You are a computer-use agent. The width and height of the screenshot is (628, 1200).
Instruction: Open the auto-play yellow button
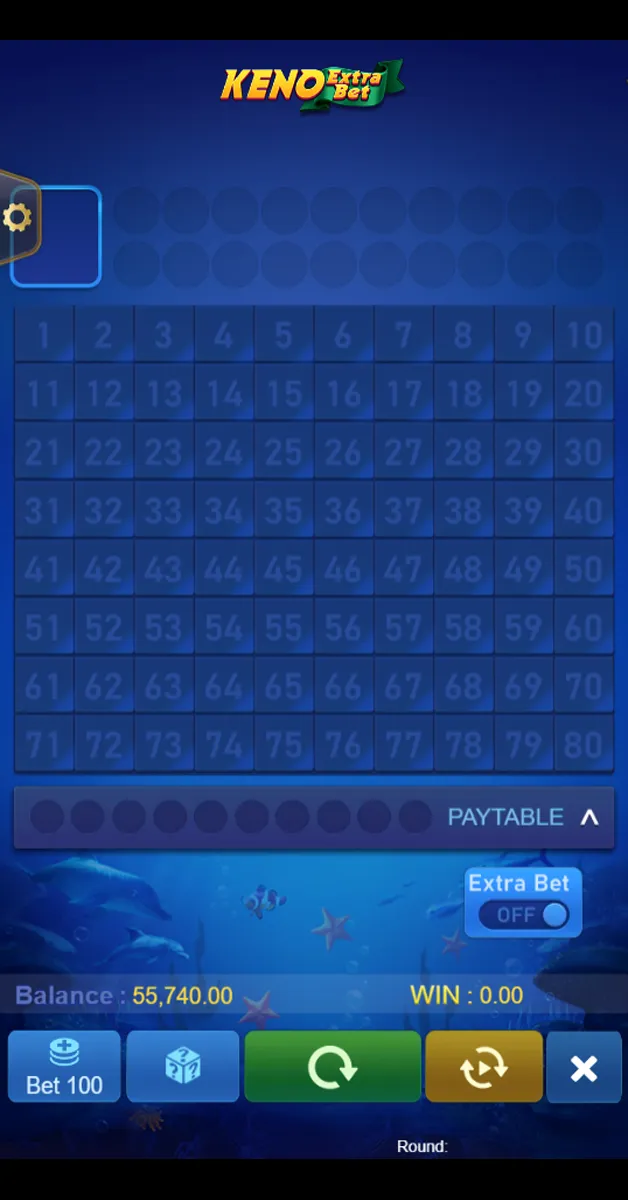484,1067
